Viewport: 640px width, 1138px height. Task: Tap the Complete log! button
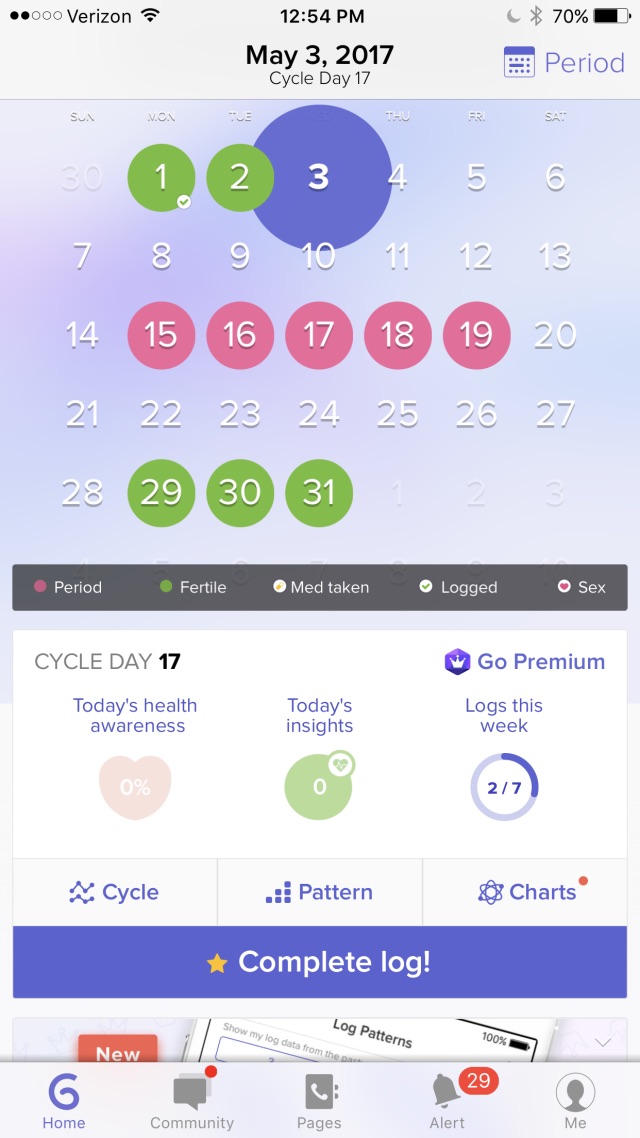319,962
